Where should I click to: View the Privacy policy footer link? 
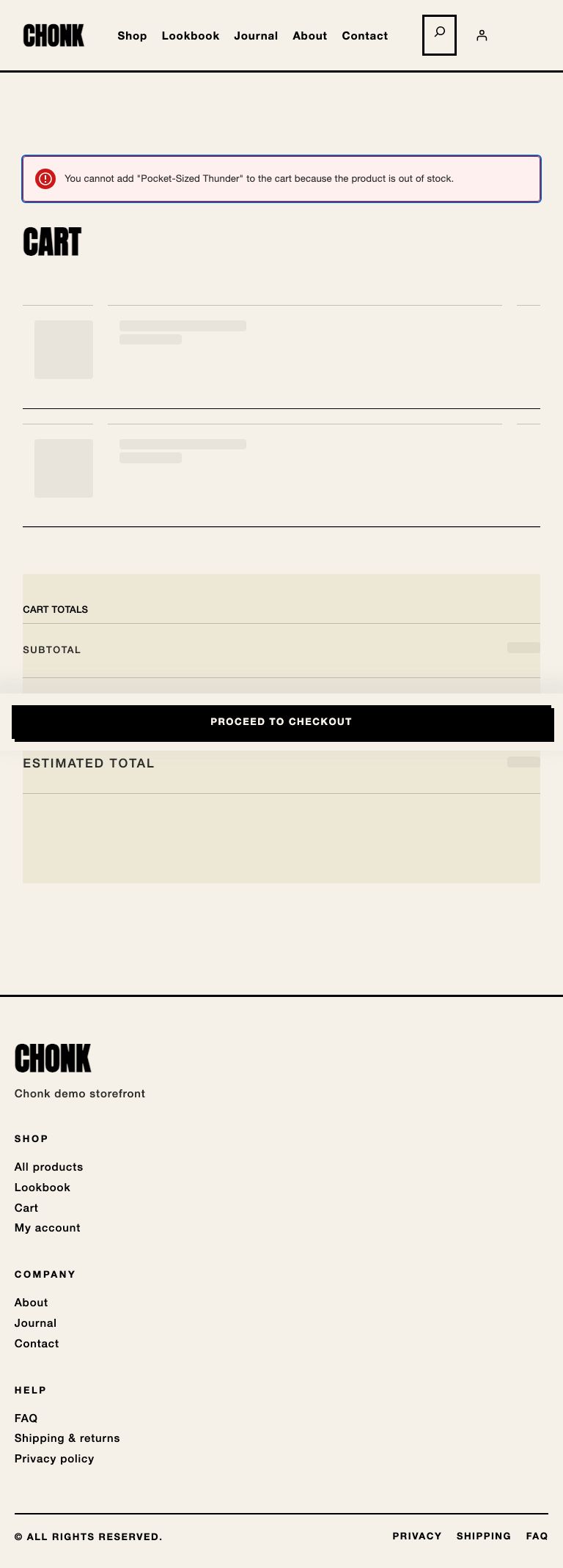pos(54,1459)
